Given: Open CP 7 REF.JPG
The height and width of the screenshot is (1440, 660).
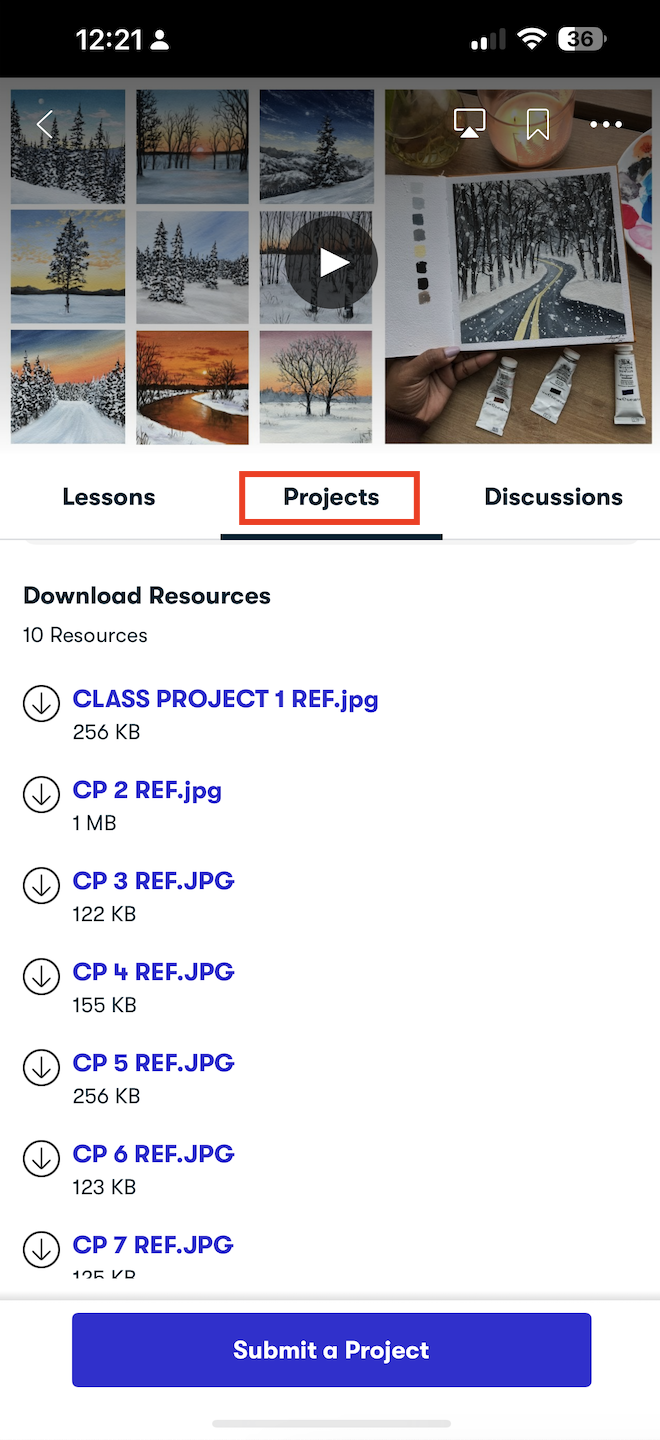Looking at the screenshot, I should pos(153,1245).
